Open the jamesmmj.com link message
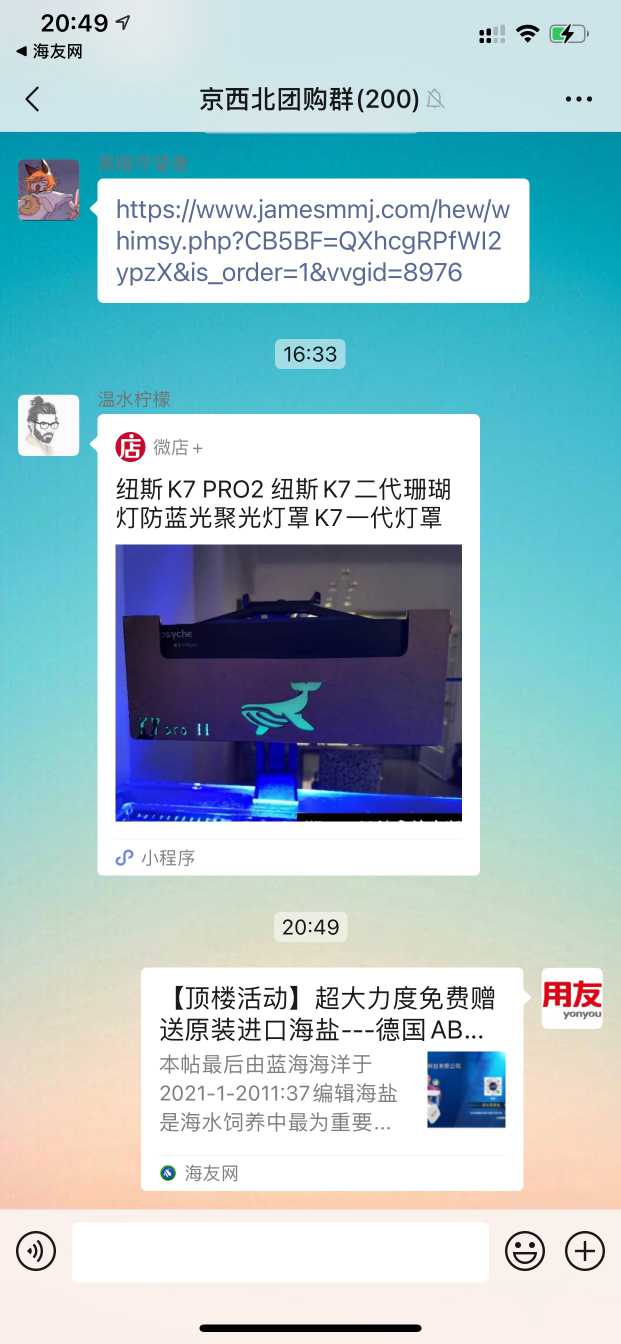This screenshot has width=621, height=1344. tap(312, 240)
